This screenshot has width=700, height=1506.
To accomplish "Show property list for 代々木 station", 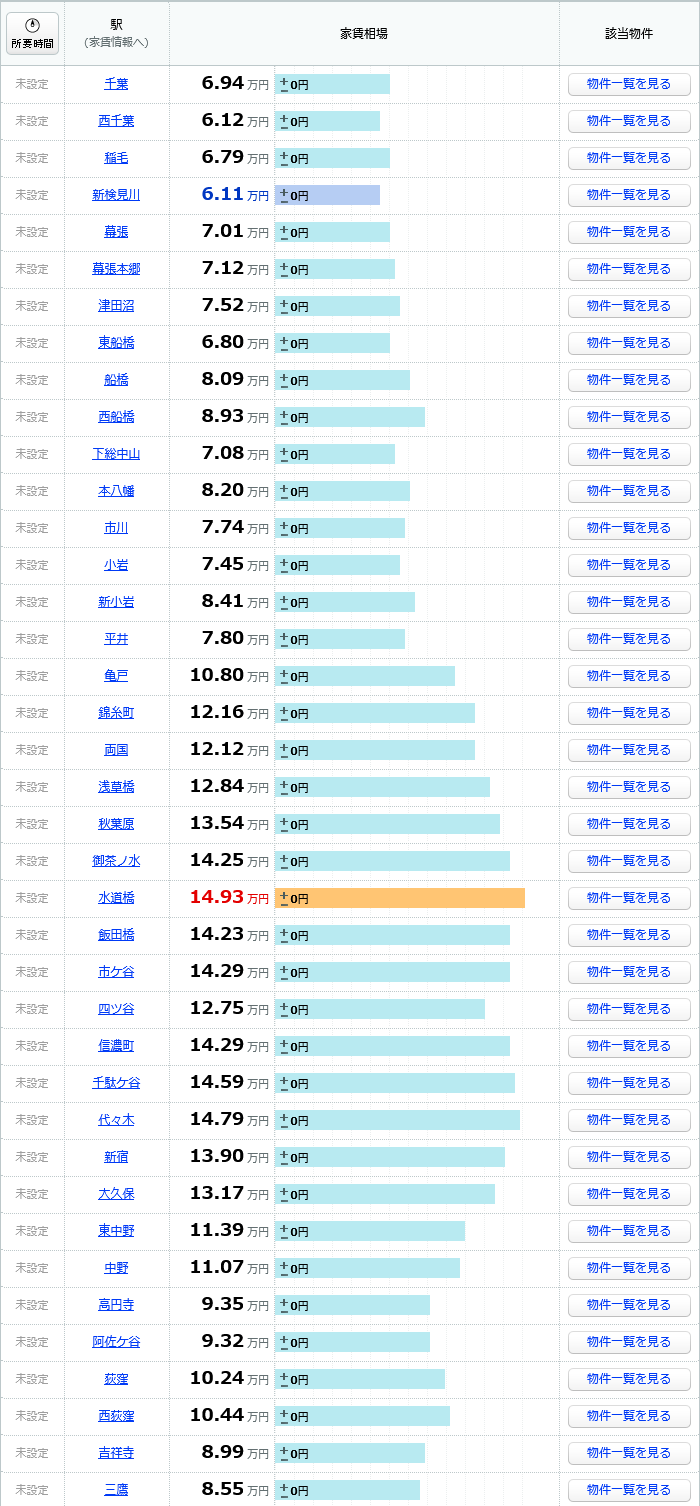I will click(629, 1120).
